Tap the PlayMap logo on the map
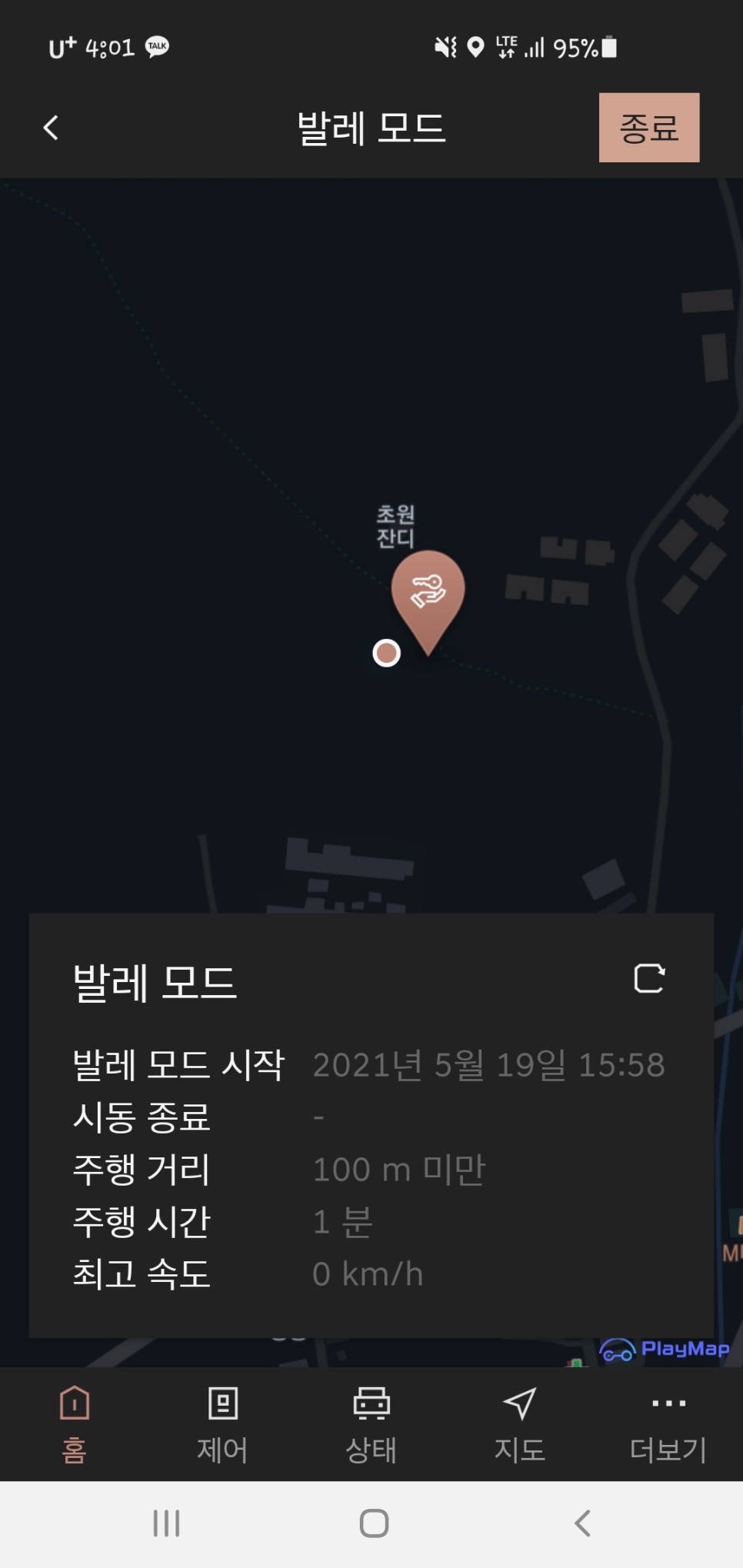 point(665,1349)
